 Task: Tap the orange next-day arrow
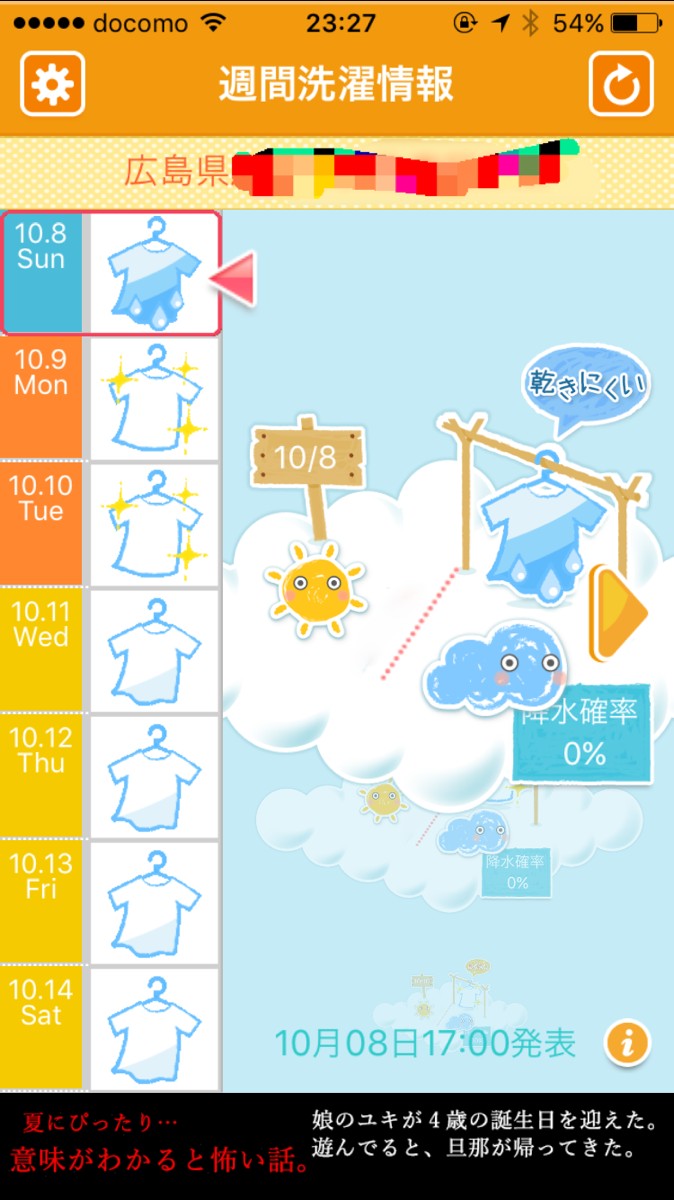click(618, 611)
